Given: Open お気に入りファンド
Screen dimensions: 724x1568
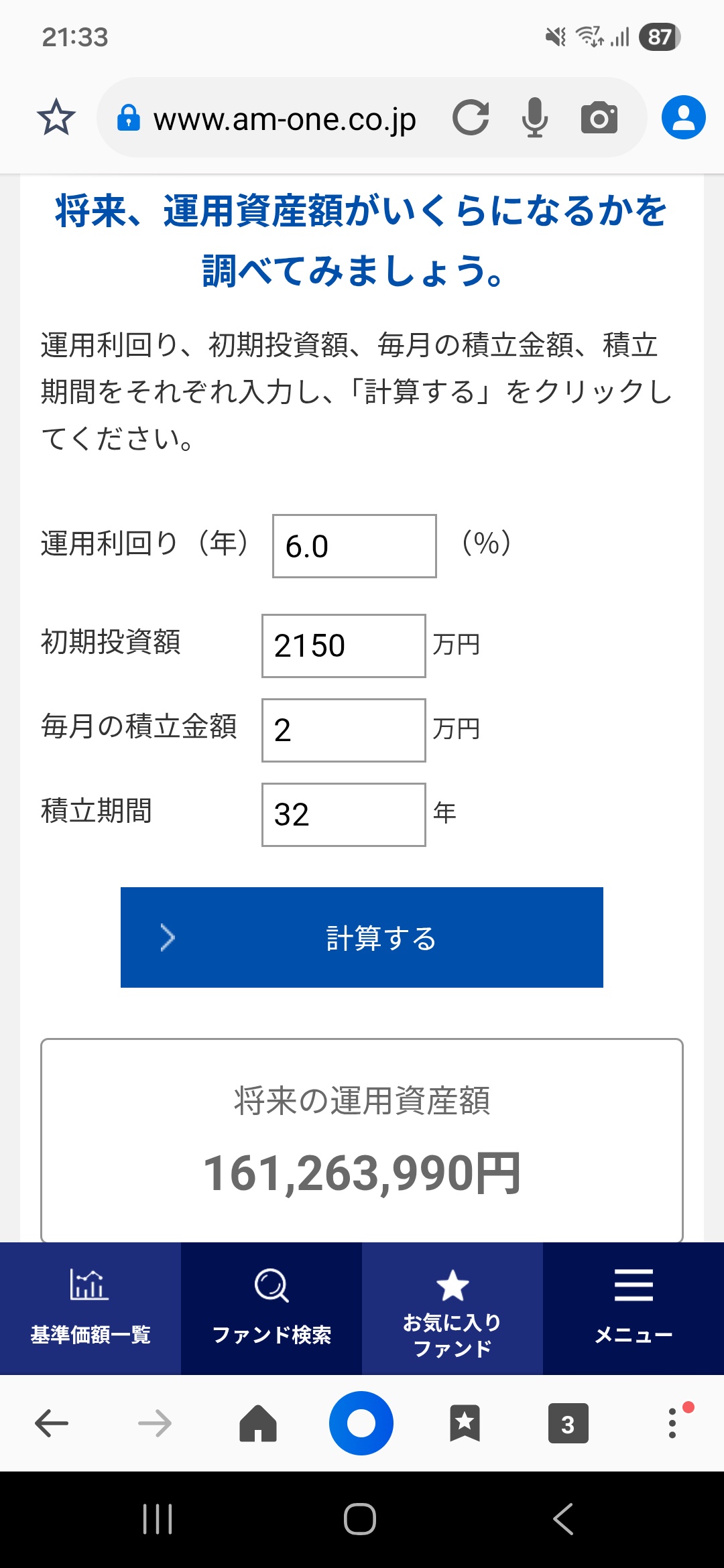Looking at the screenshot, I should [452, 1308].
